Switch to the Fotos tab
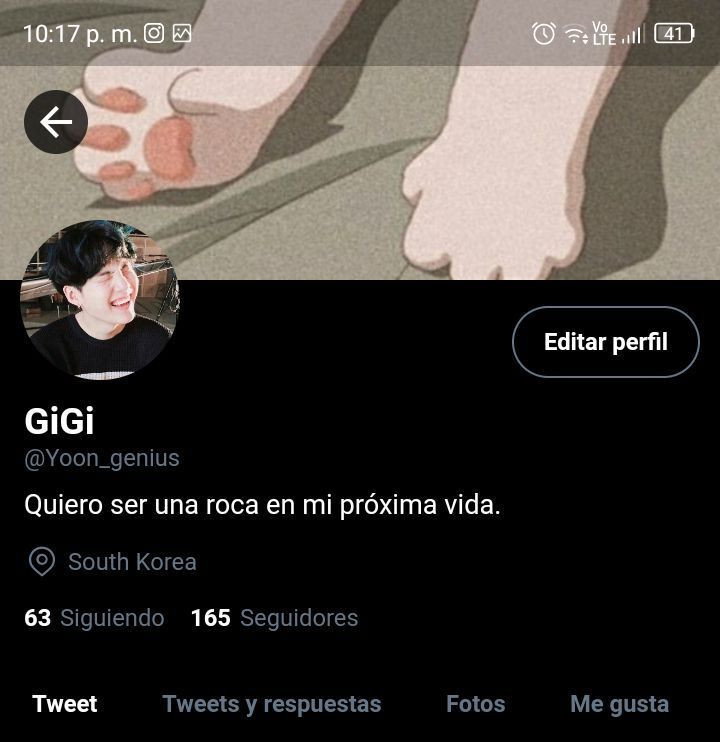Viewport: 720px width, 742px height. [475, 704]
